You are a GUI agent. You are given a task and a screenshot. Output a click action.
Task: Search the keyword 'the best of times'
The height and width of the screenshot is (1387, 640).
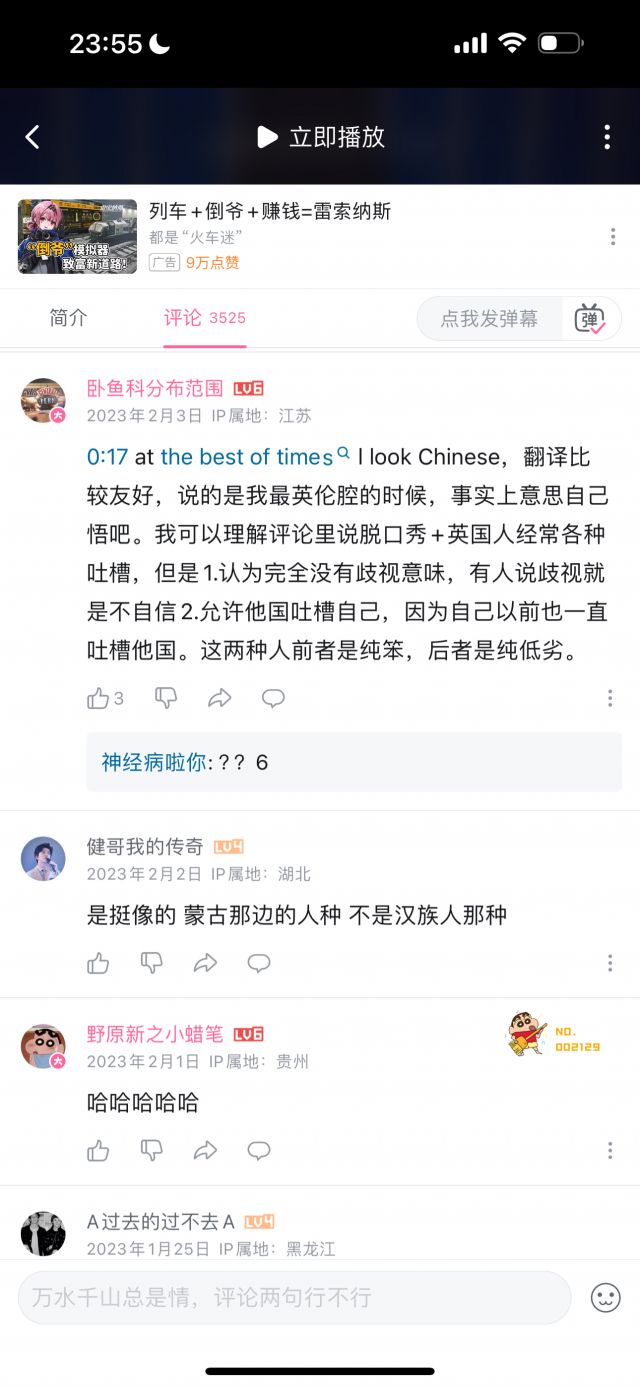[x=246, y=457]
